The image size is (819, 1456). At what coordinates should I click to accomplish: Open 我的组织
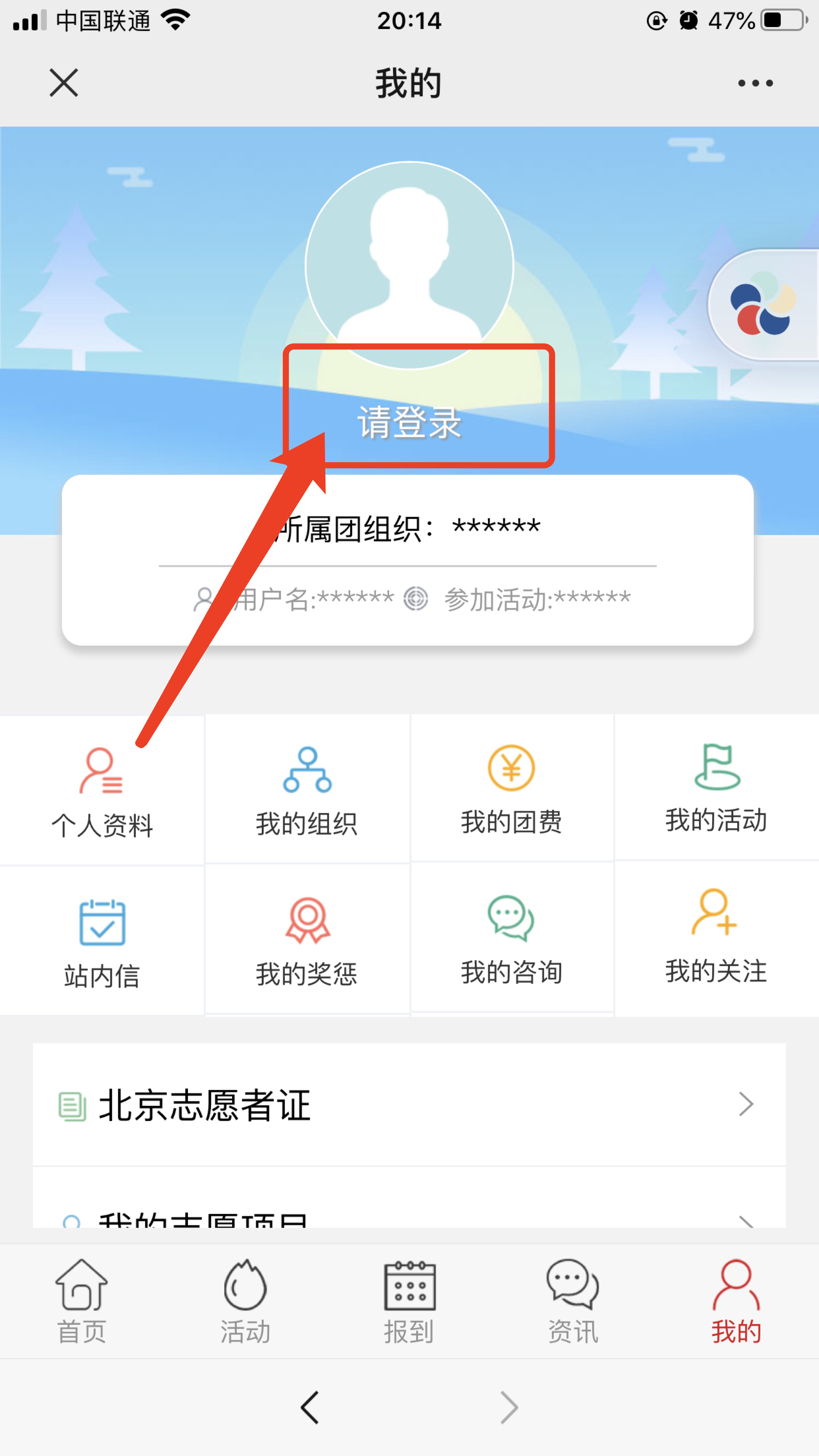(x=307, y=791)
